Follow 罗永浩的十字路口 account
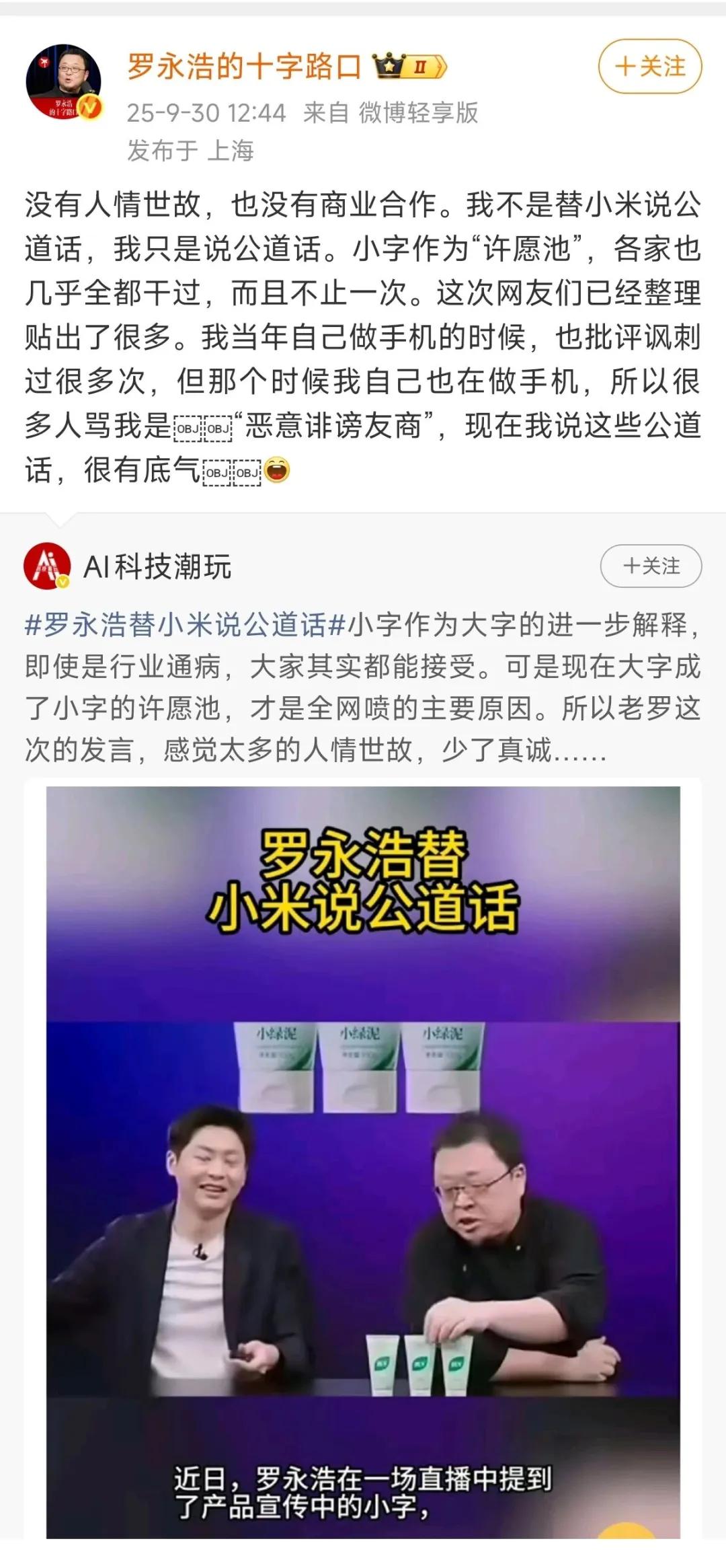The width and height of the screenshot is (726, 1568). tap(649, 66)
